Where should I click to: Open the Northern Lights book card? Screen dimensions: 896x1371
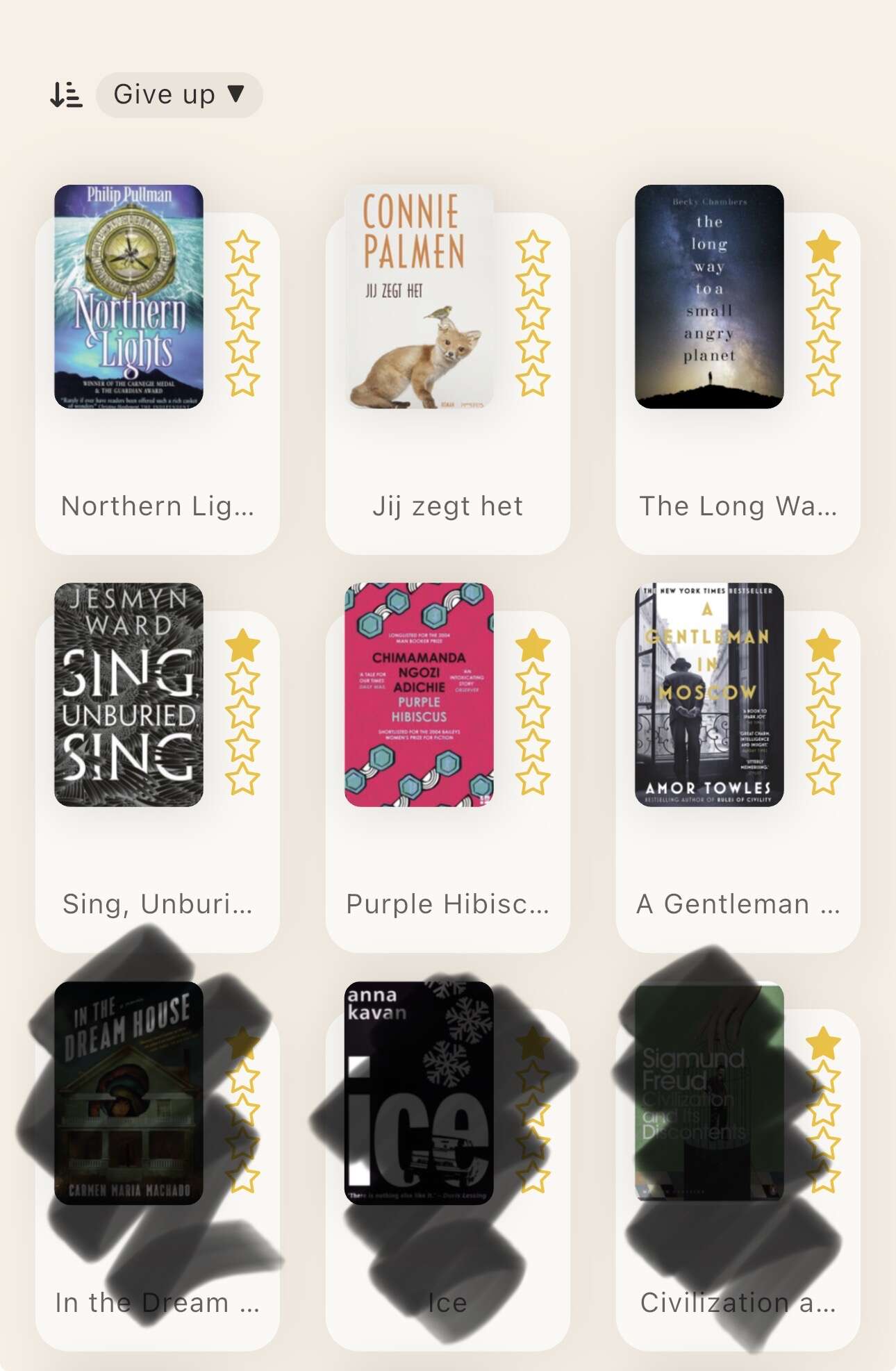[x=129, y=297]
